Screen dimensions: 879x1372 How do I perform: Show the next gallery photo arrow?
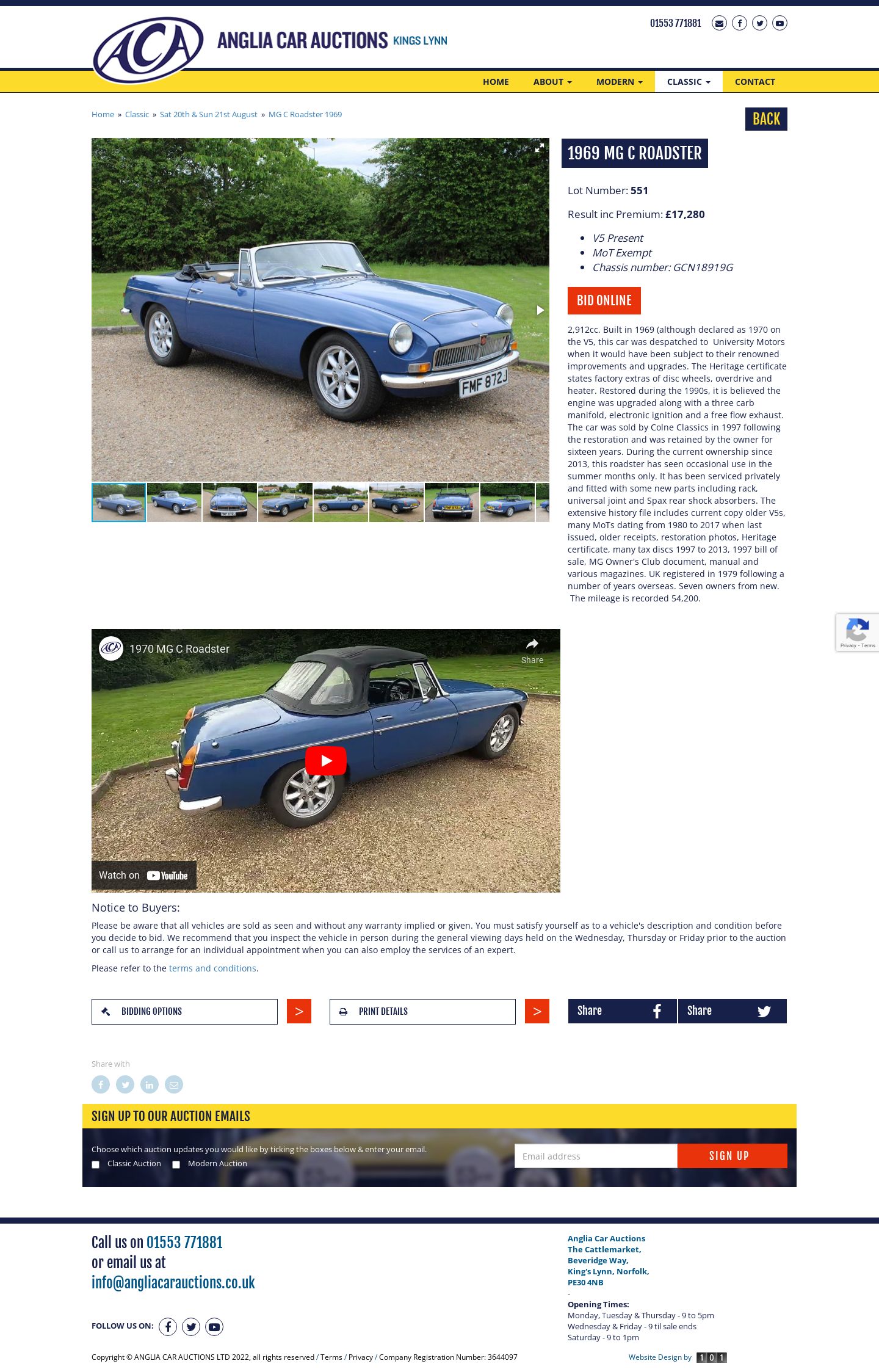click(x=540, y=310)
